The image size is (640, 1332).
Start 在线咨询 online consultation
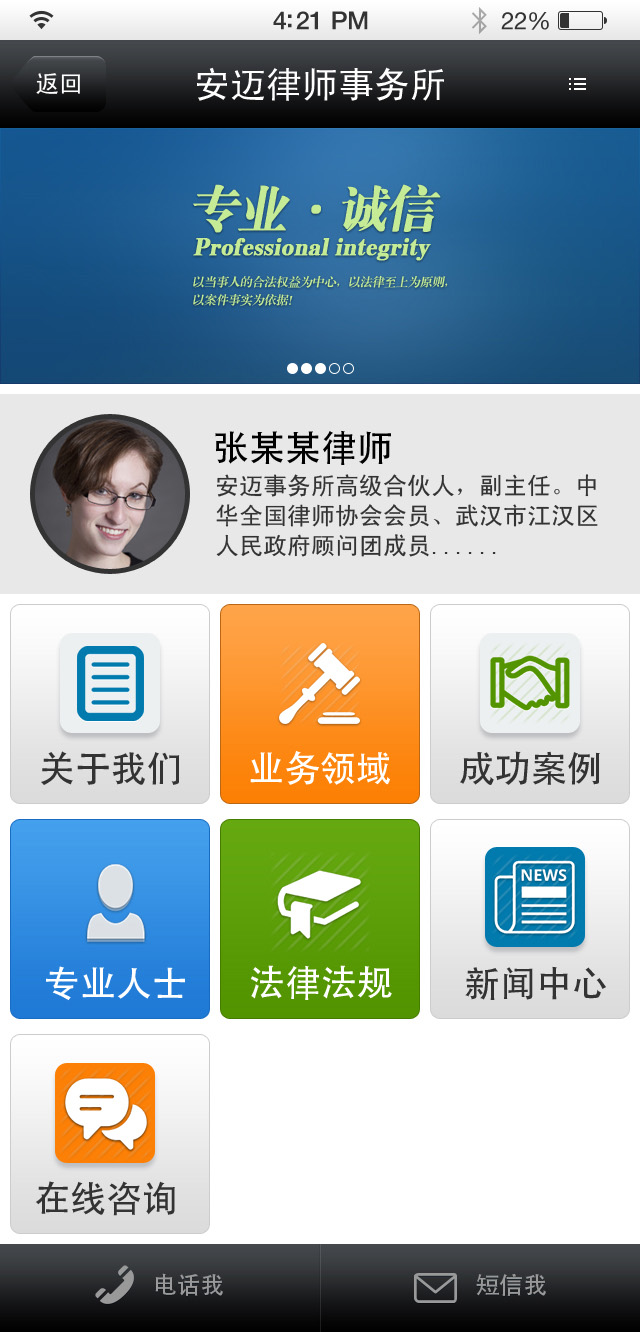[x=110, y=1134]
